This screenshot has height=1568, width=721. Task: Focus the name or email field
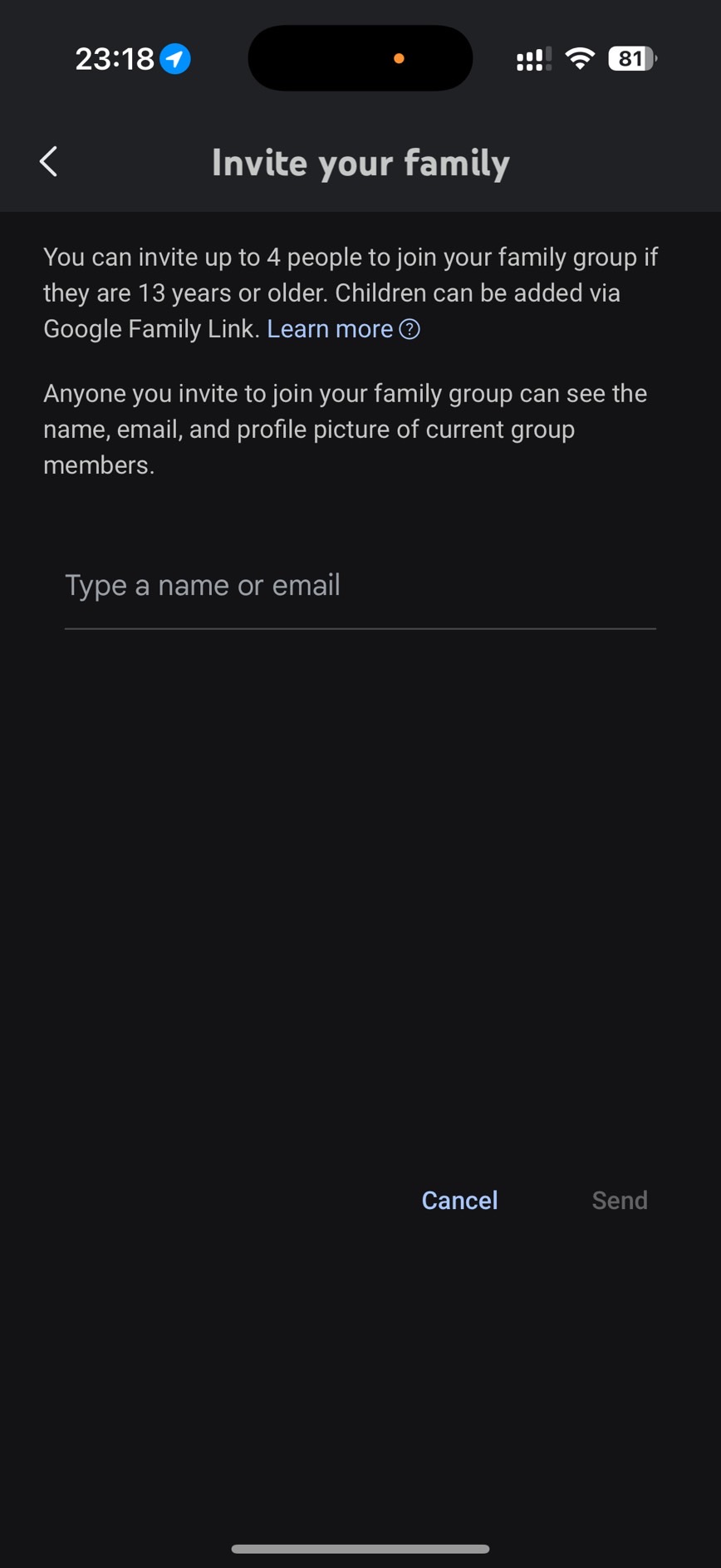[360, 586]
